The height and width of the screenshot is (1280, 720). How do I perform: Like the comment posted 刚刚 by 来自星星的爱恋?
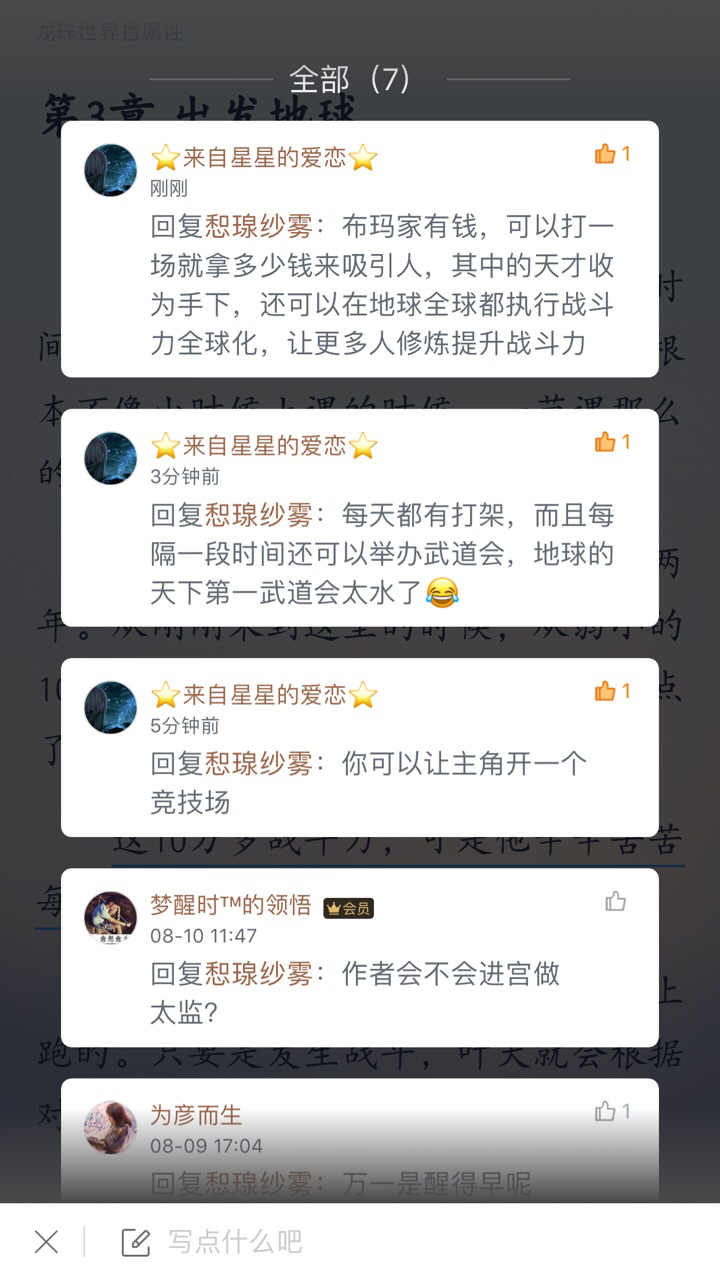point(612,154)
